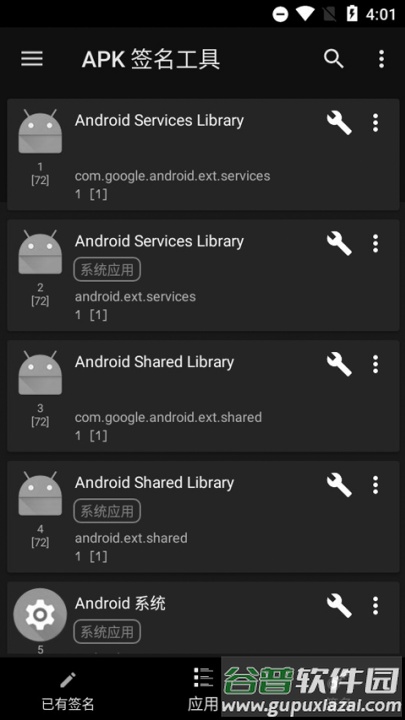
Task: Tap wrench icon for com.google.android.ext.shared
Action: point(339,364)
